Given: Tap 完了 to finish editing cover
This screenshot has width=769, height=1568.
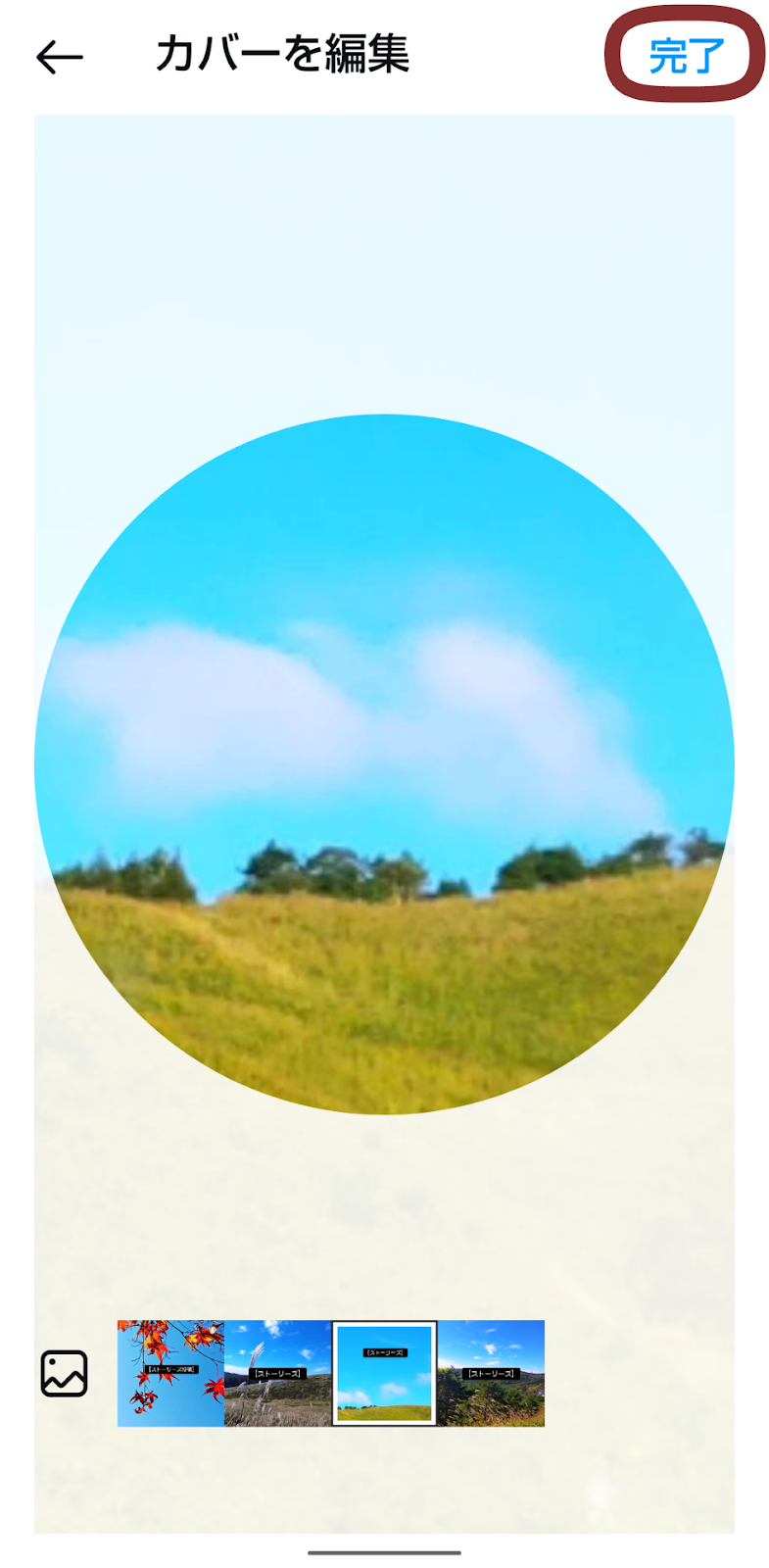Looking at the screenshot, I should click(686, 57).
